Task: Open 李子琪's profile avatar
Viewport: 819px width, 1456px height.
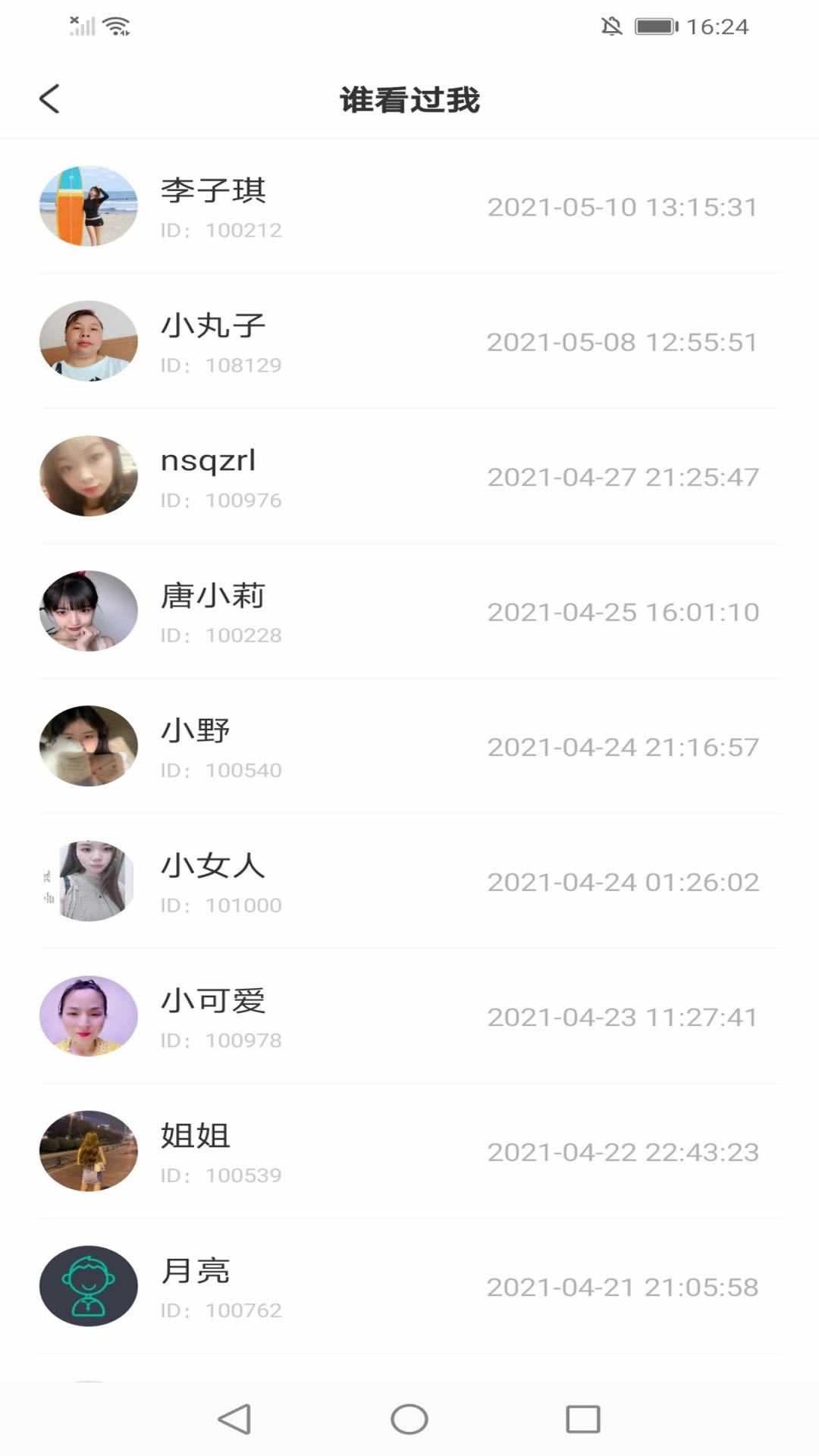Action: pyautogui.click(x=87, y=206)
